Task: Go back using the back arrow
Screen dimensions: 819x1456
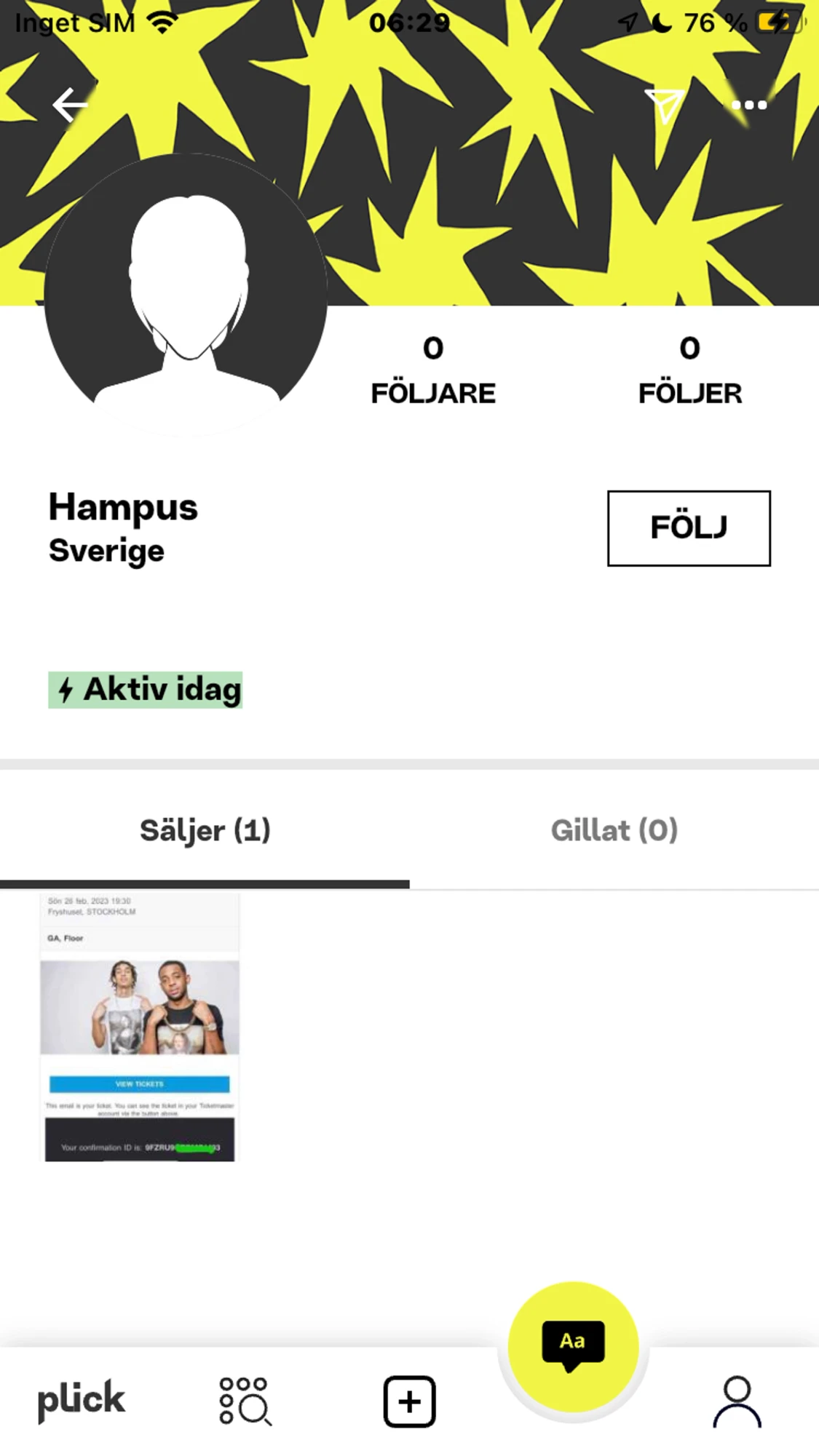Action: [69, 106]
